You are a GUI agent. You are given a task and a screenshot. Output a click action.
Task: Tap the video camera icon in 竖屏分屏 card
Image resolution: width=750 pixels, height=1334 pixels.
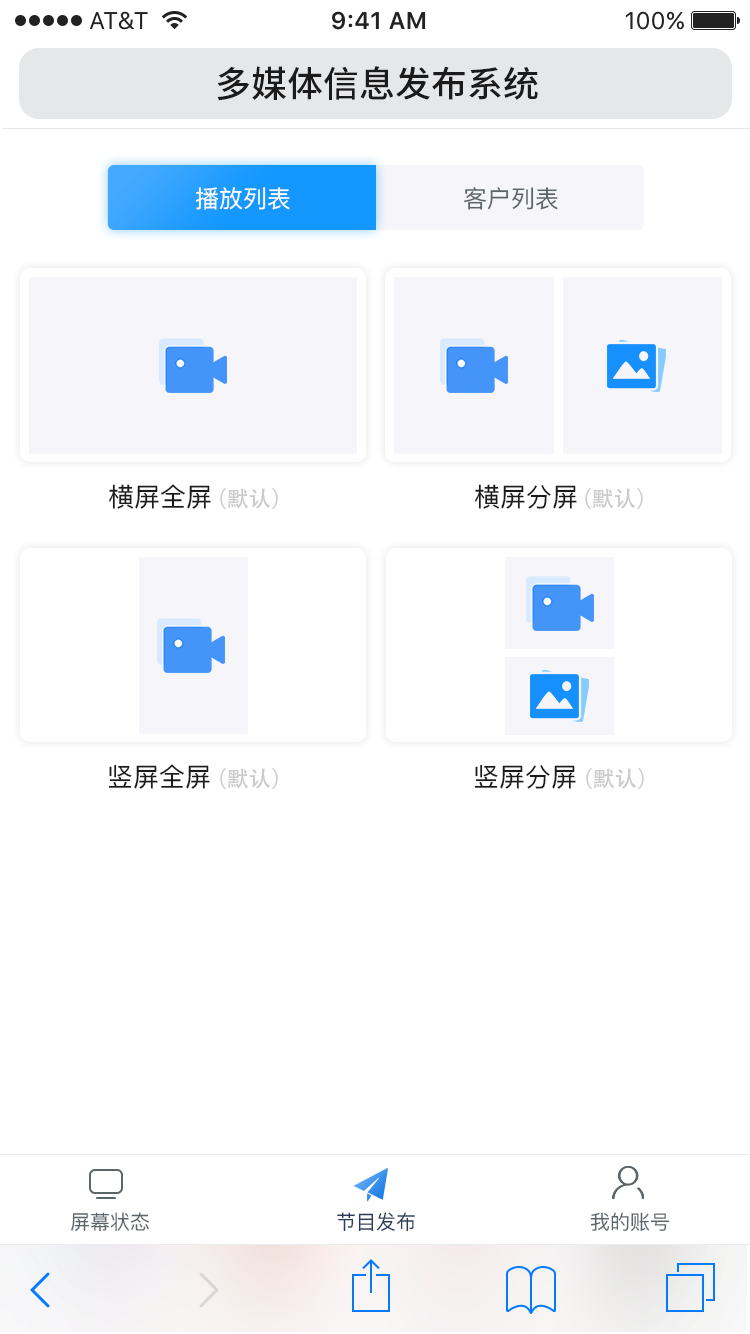[x=559, y=602]
